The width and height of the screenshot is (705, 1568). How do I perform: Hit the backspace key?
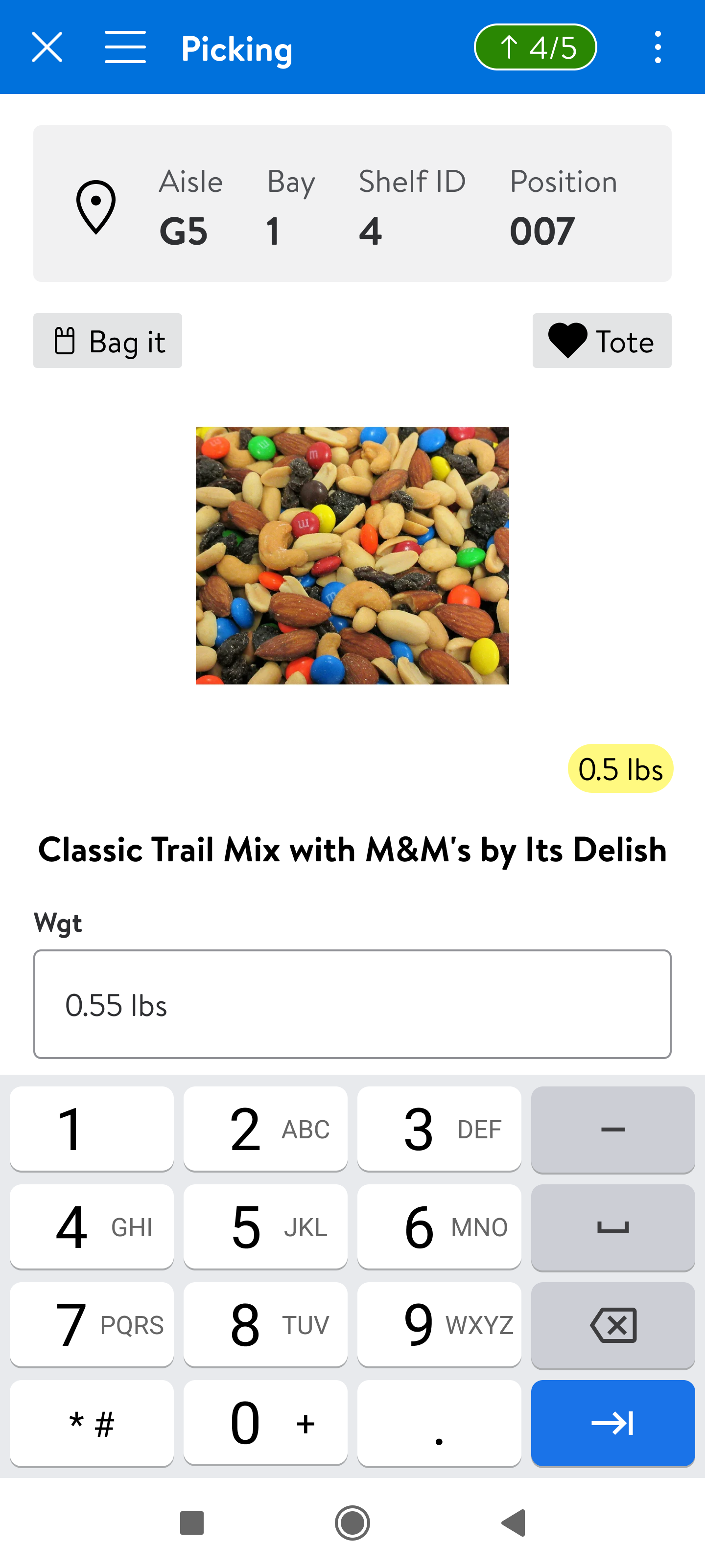(x=612, y=1324)
